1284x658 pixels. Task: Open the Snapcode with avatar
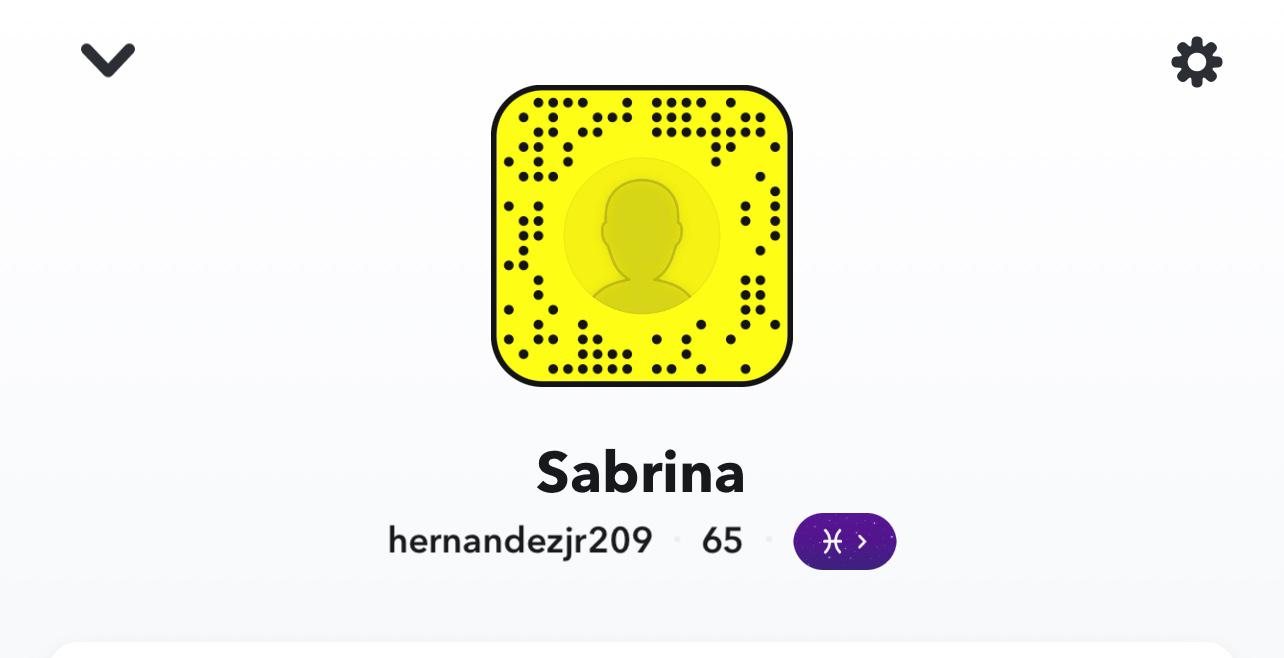pos(641,236)
